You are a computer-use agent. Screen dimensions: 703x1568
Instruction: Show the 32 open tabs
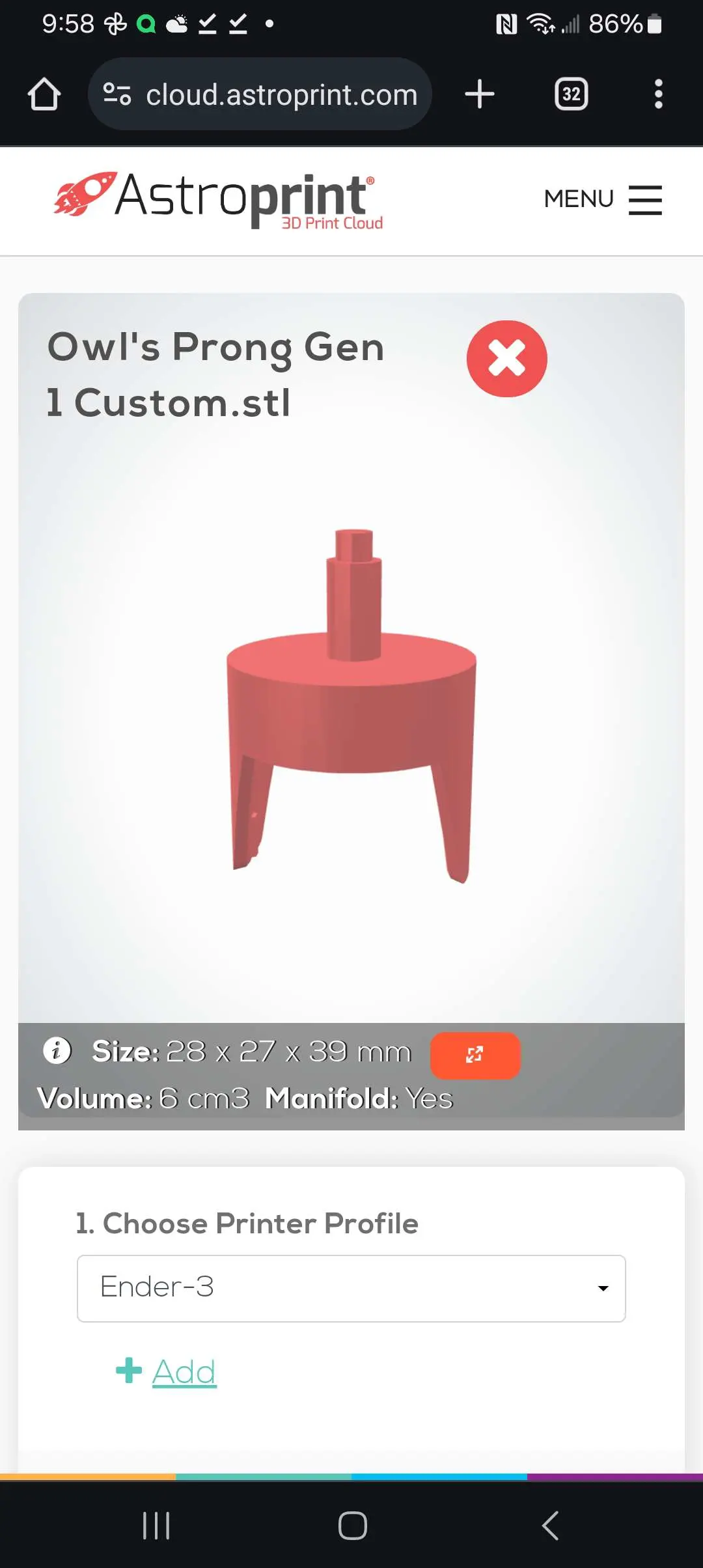pos(571,94)
